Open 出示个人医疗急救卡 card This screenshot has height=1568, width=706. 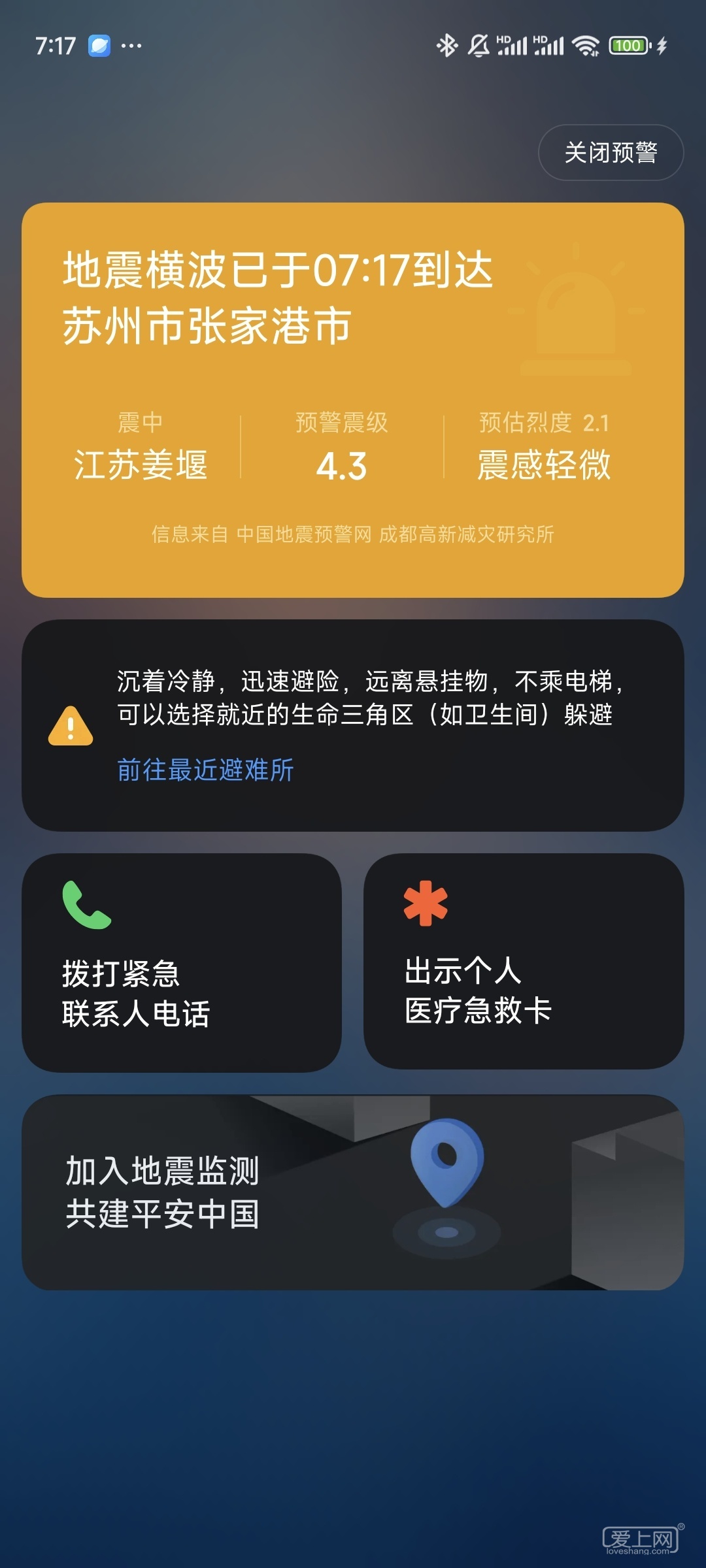(523, 960)
